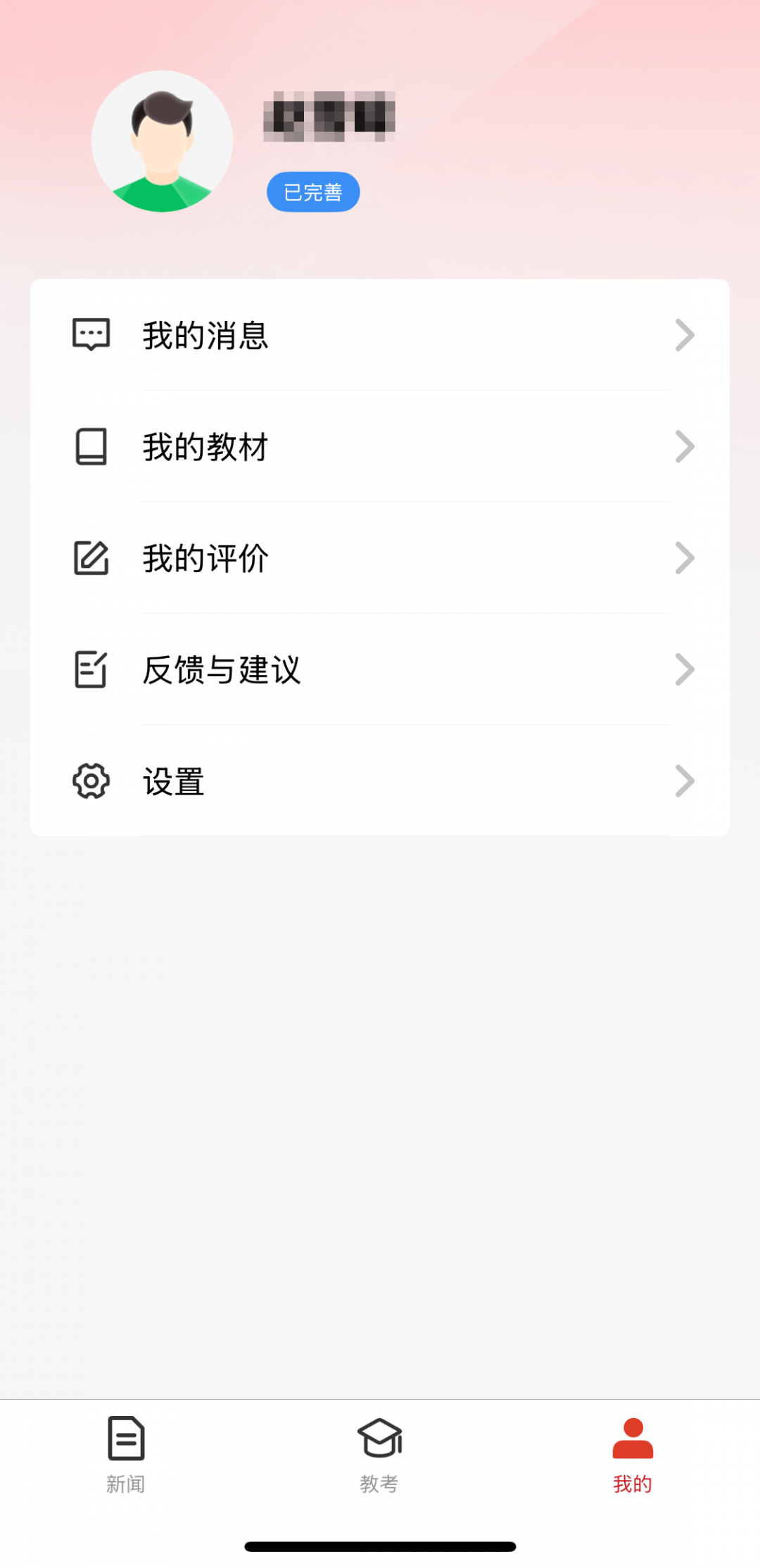Select the 我的 tab
This screenshot has height=1568, width=760.
(x=633, y=1454)
